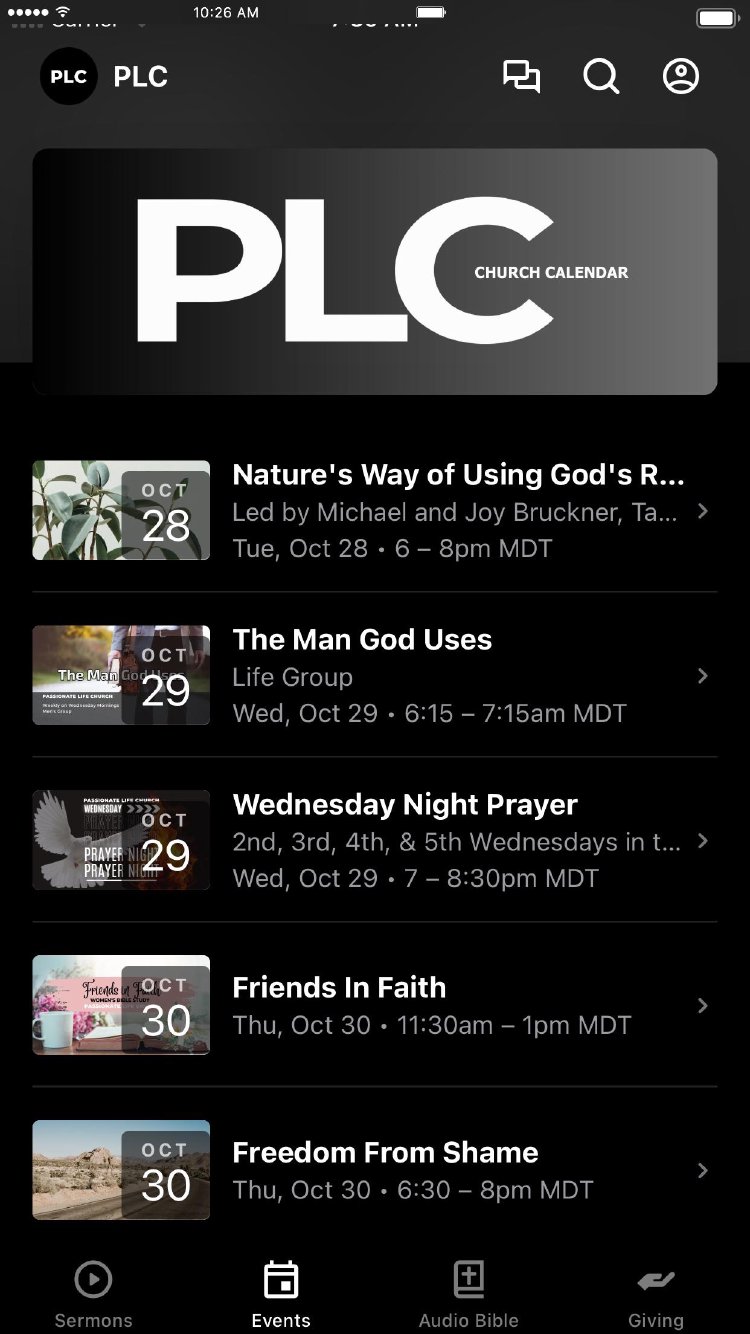Open the Giving tab
Image resolution: width=750 pixels, height=1334 pixels.
coord(656,1295)
